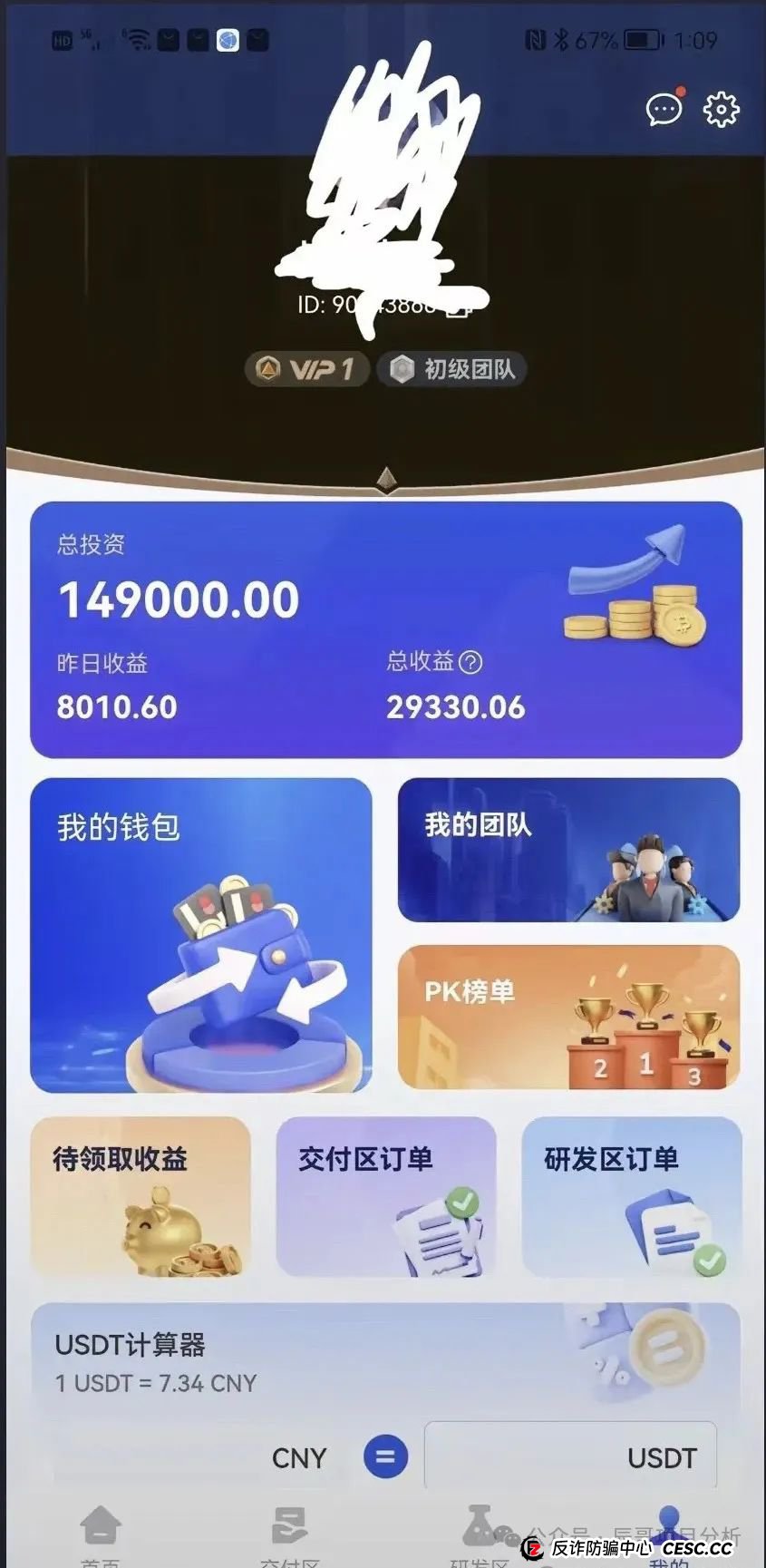Tap the blue equals conversion icon in USDT calculator
The image size is (766, 1568).
(386, 1457)
